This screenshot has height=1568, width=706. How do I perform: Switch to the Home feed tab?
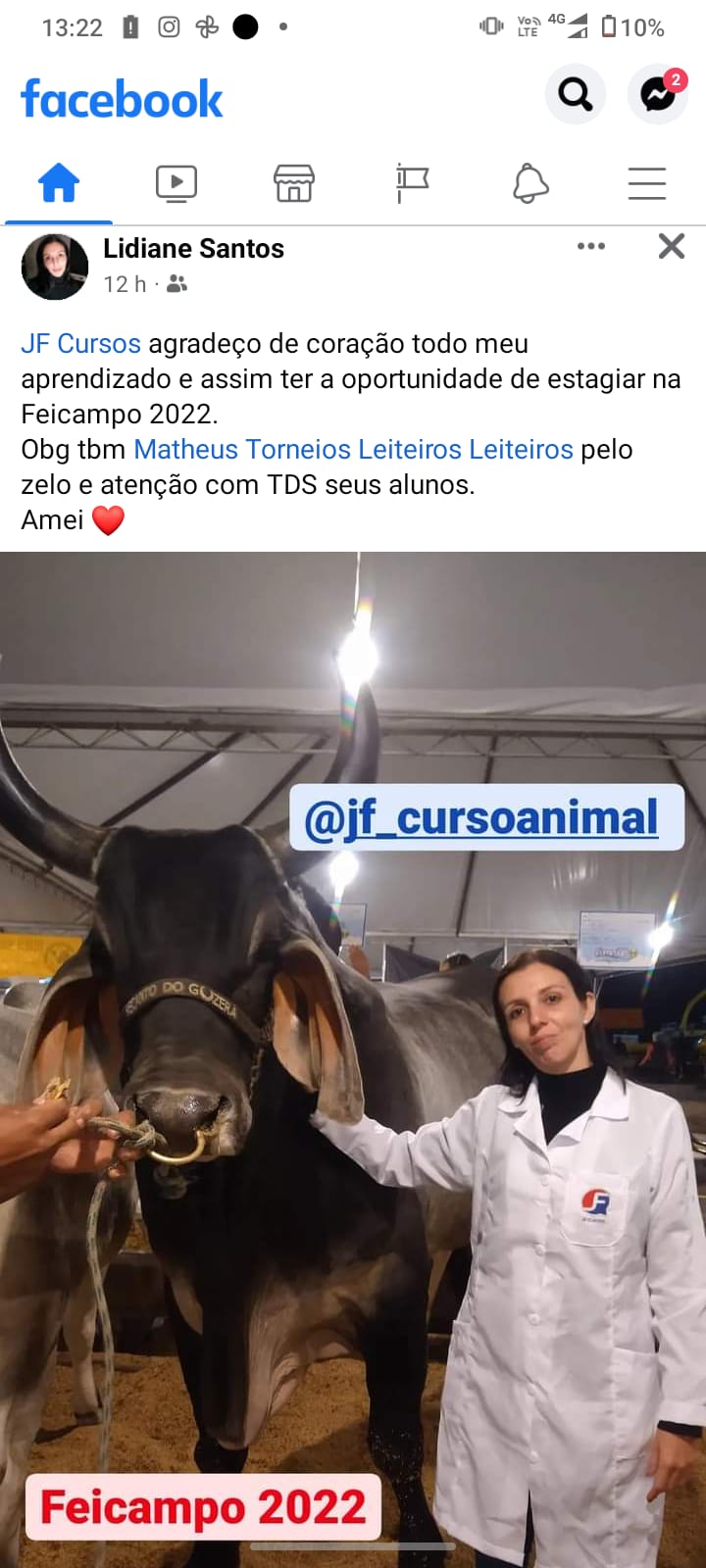(59, 183)
